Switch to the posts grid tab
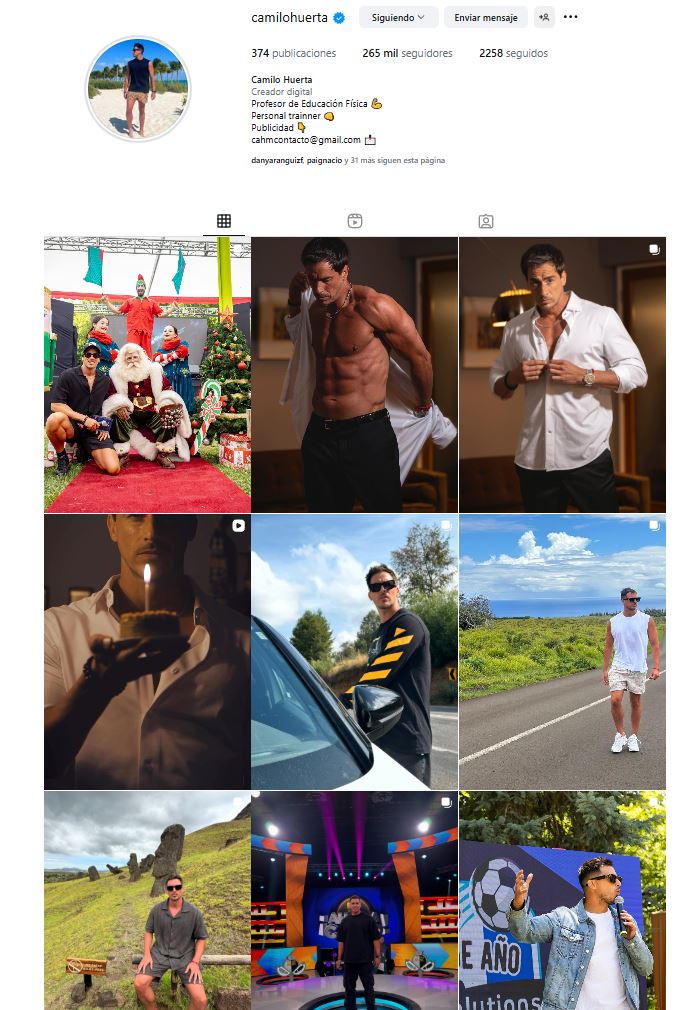The height and width of the screenshot is (1010, 688). point(224,221)
